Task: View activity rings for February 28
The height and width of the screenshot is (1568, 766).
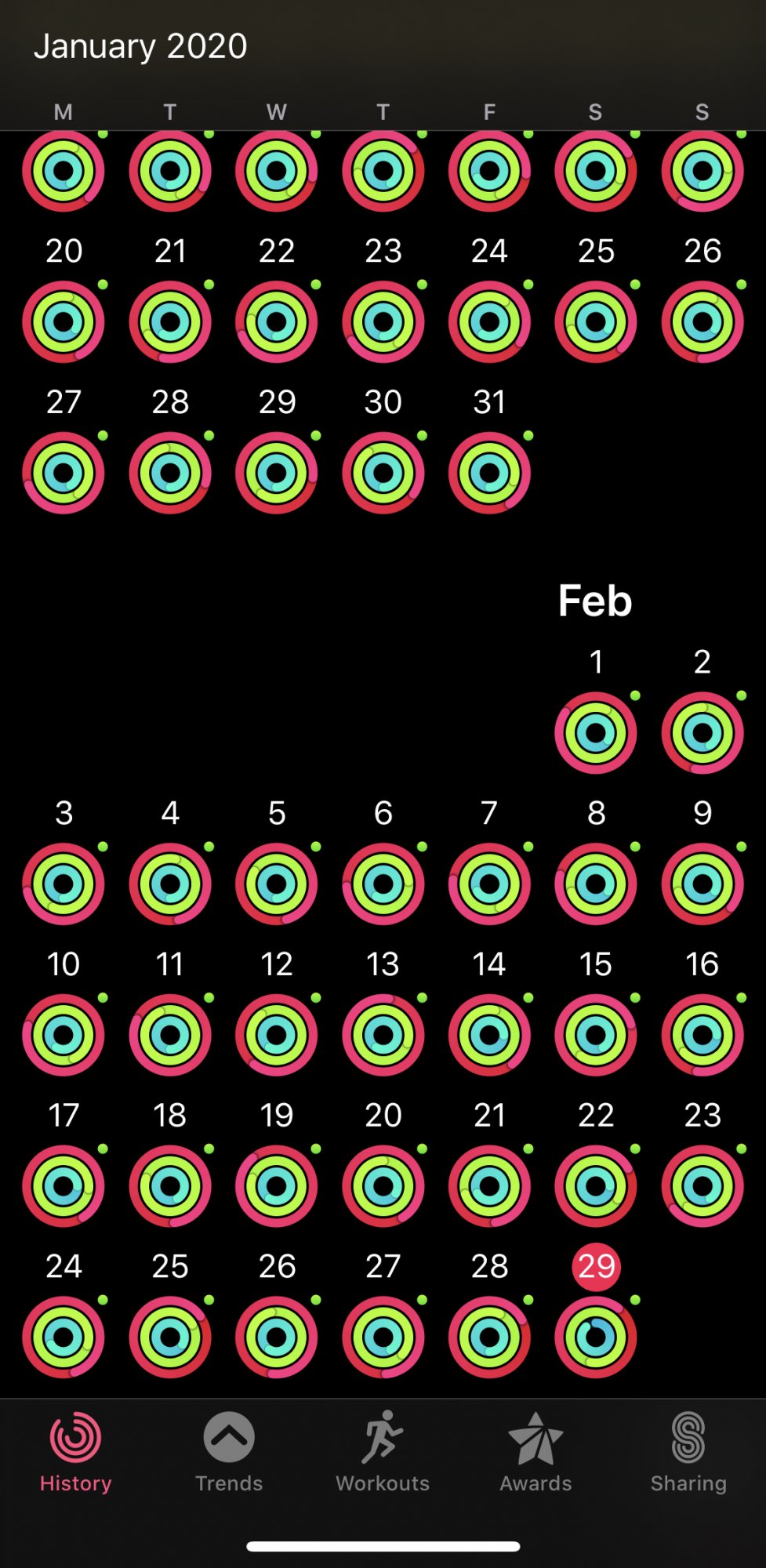Action: 489,1337
